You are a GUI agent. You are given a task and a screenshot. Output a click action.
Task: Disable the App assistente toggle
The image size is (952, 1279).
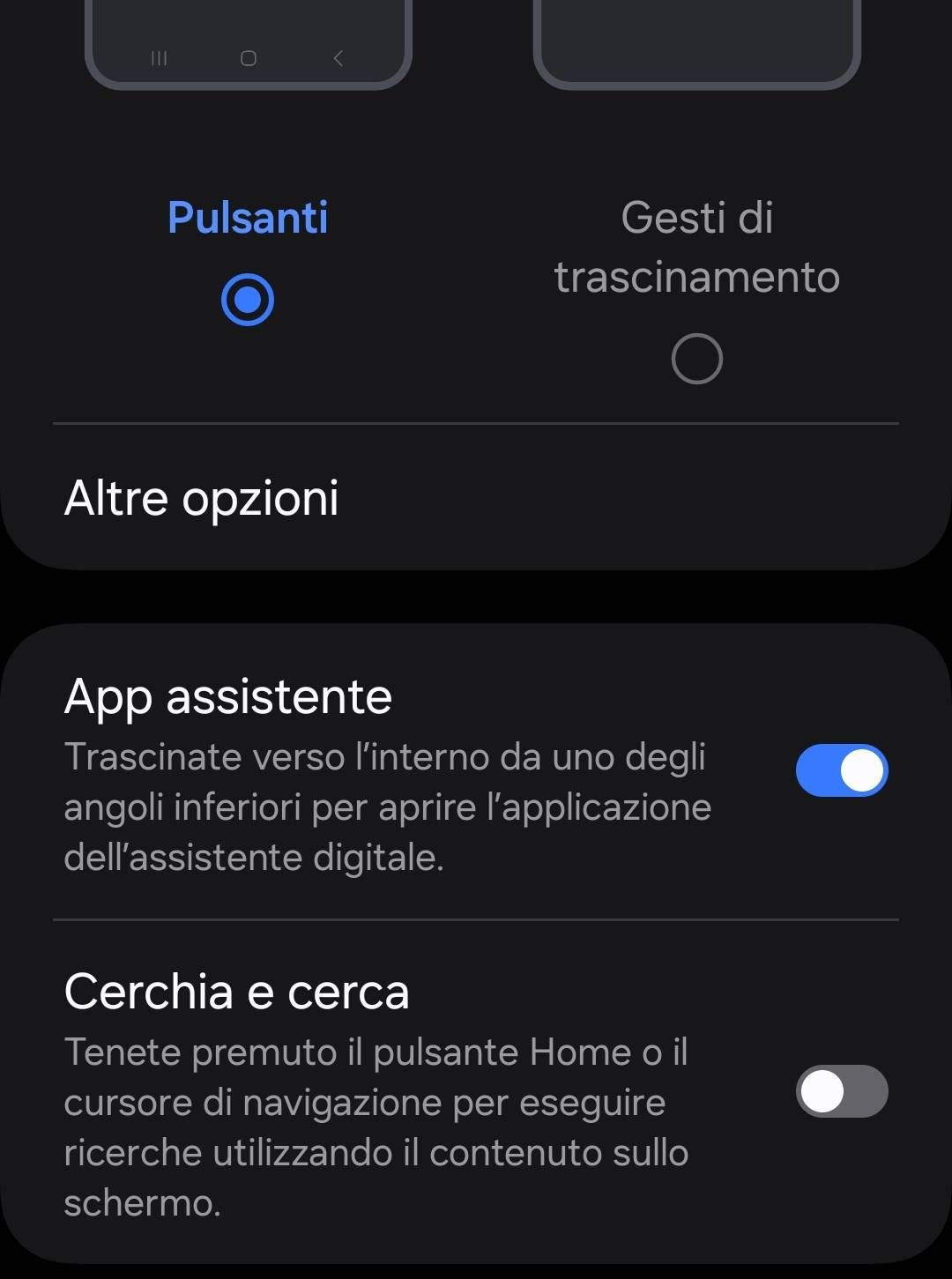pyautogui.click(x=842, y=770)
